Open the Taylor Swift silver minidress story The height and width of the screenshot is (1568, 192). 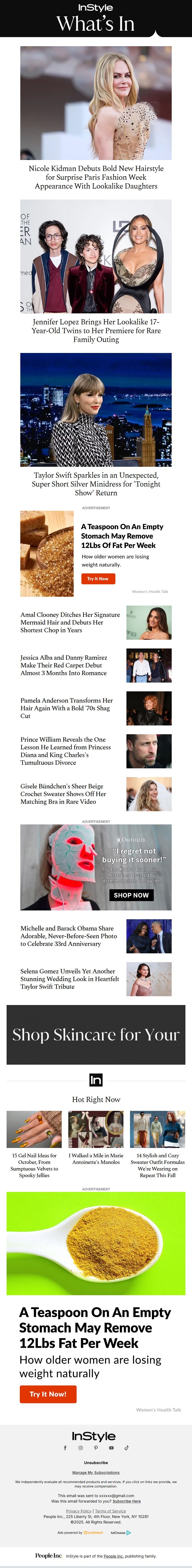[96, 484]
